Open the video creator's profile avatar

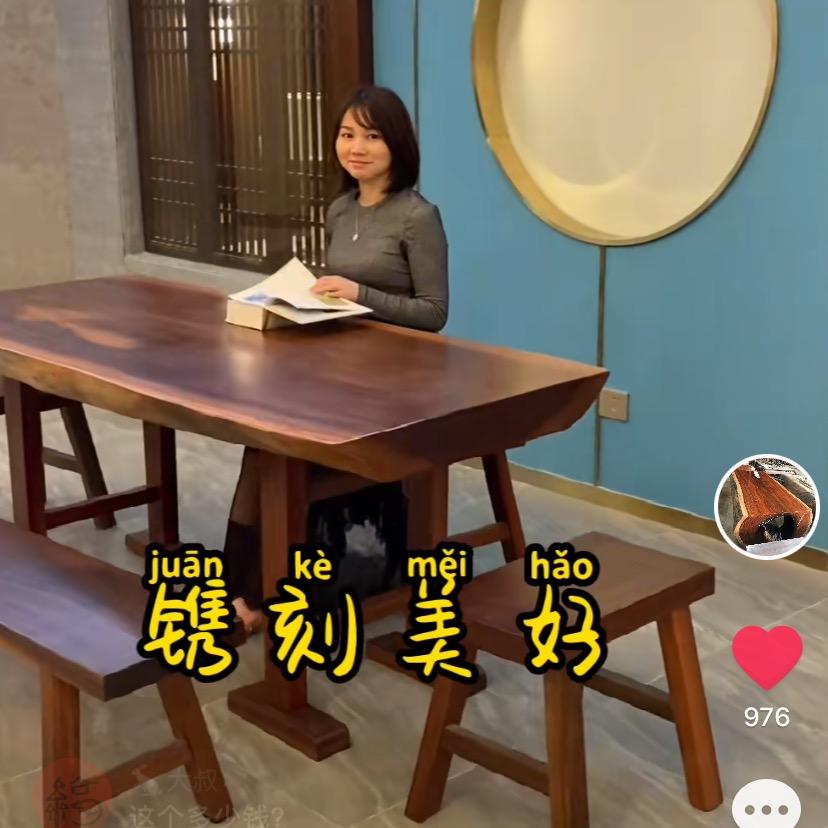point(766,507)
